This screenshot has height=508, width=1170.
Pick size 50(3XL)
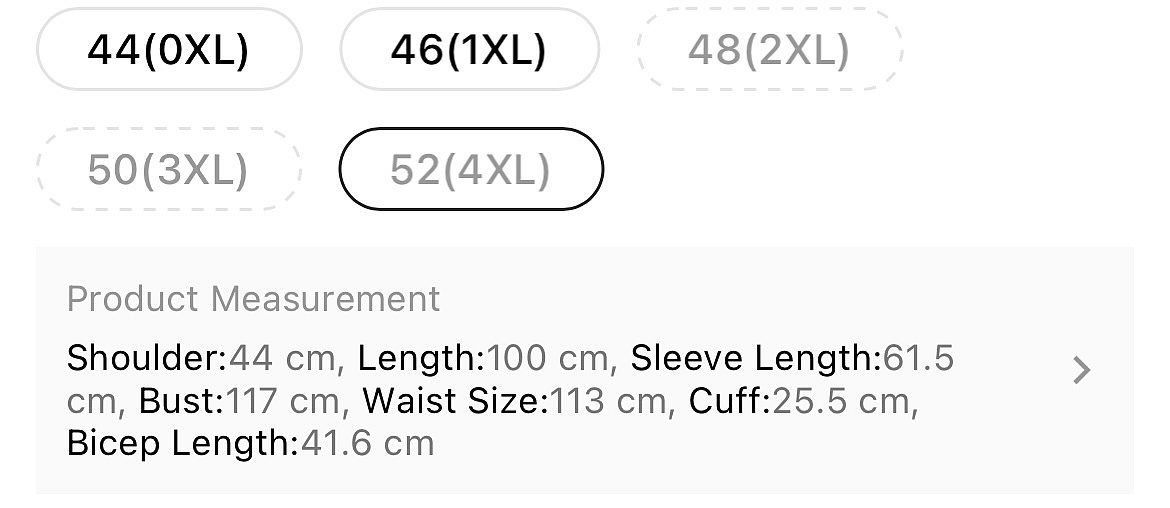point(168,170)
